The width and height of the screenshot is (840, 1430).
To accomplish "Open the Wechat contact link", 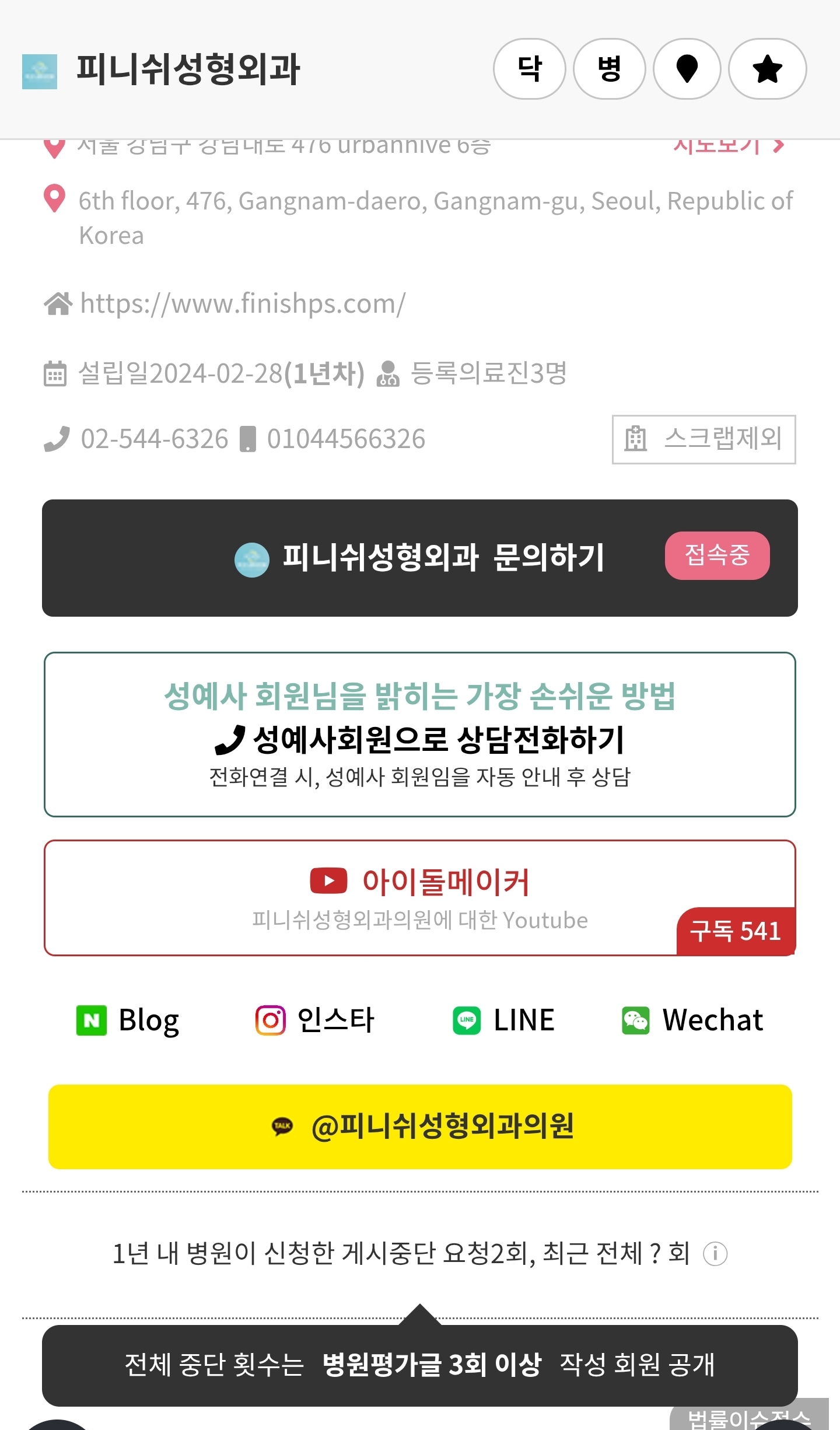I will [x=692, y=1020].
